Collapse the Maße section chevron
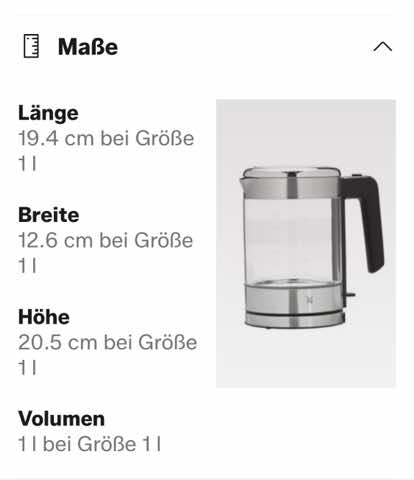 pyautogui.click(x=383, y=47)
